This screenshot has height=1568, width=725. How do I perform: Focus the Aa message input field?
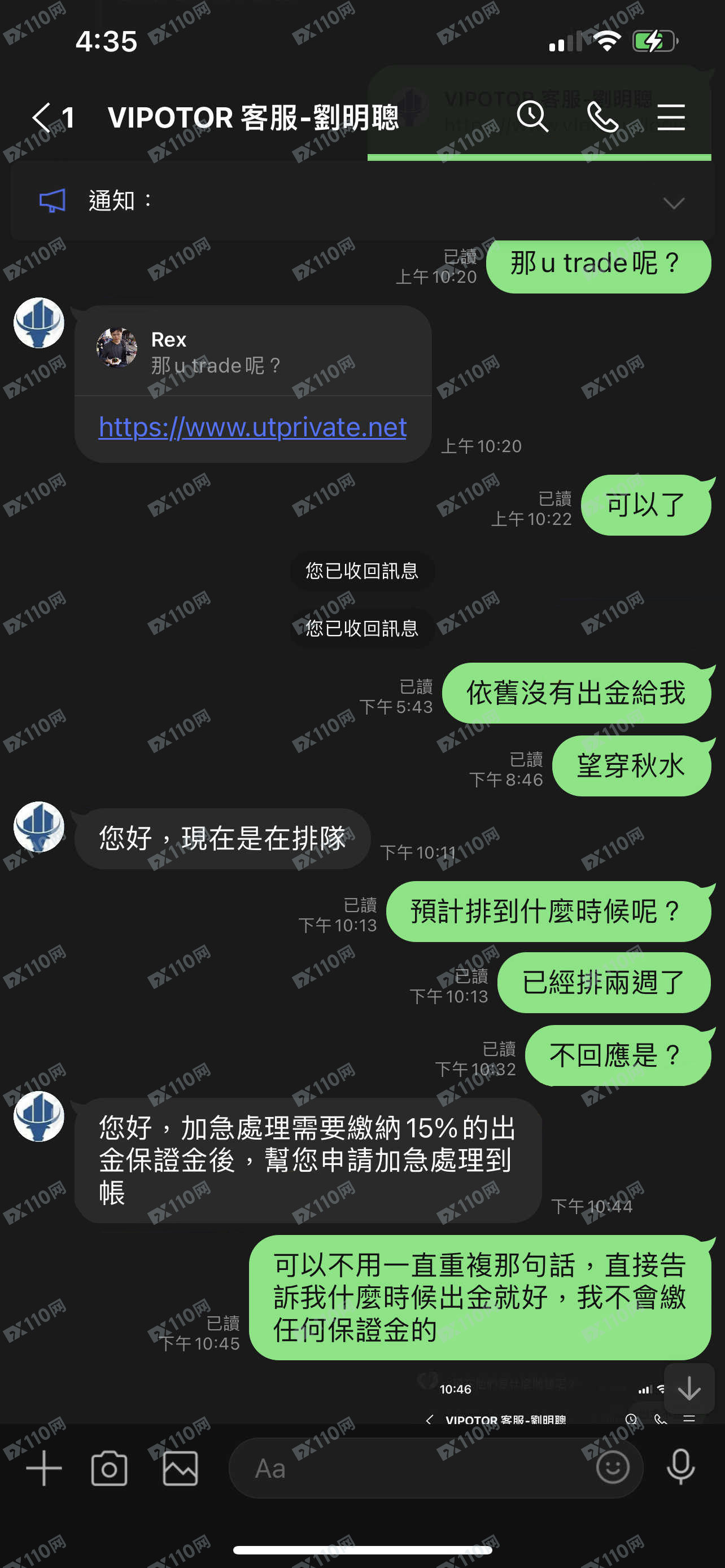click(408, 1468)
